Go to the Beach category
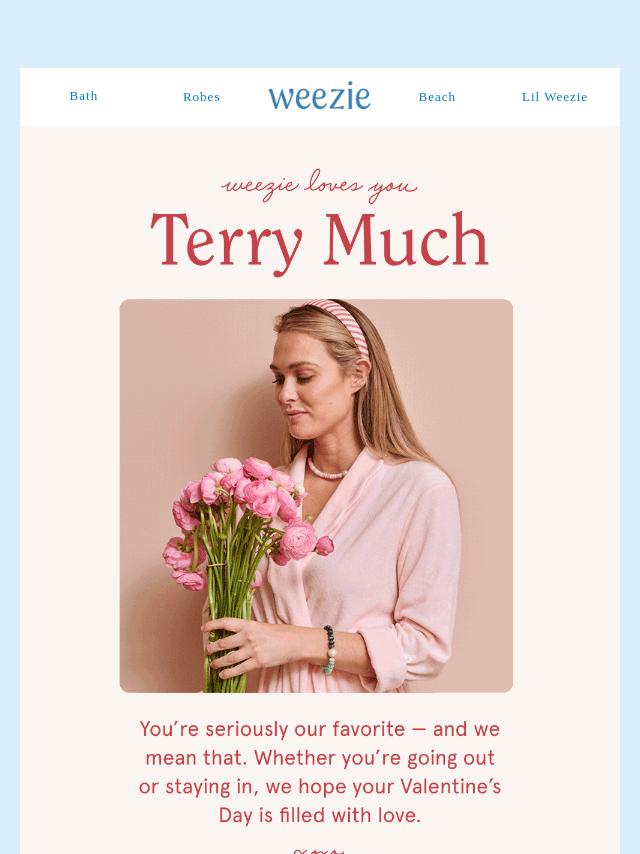 (x=436, y=97)
